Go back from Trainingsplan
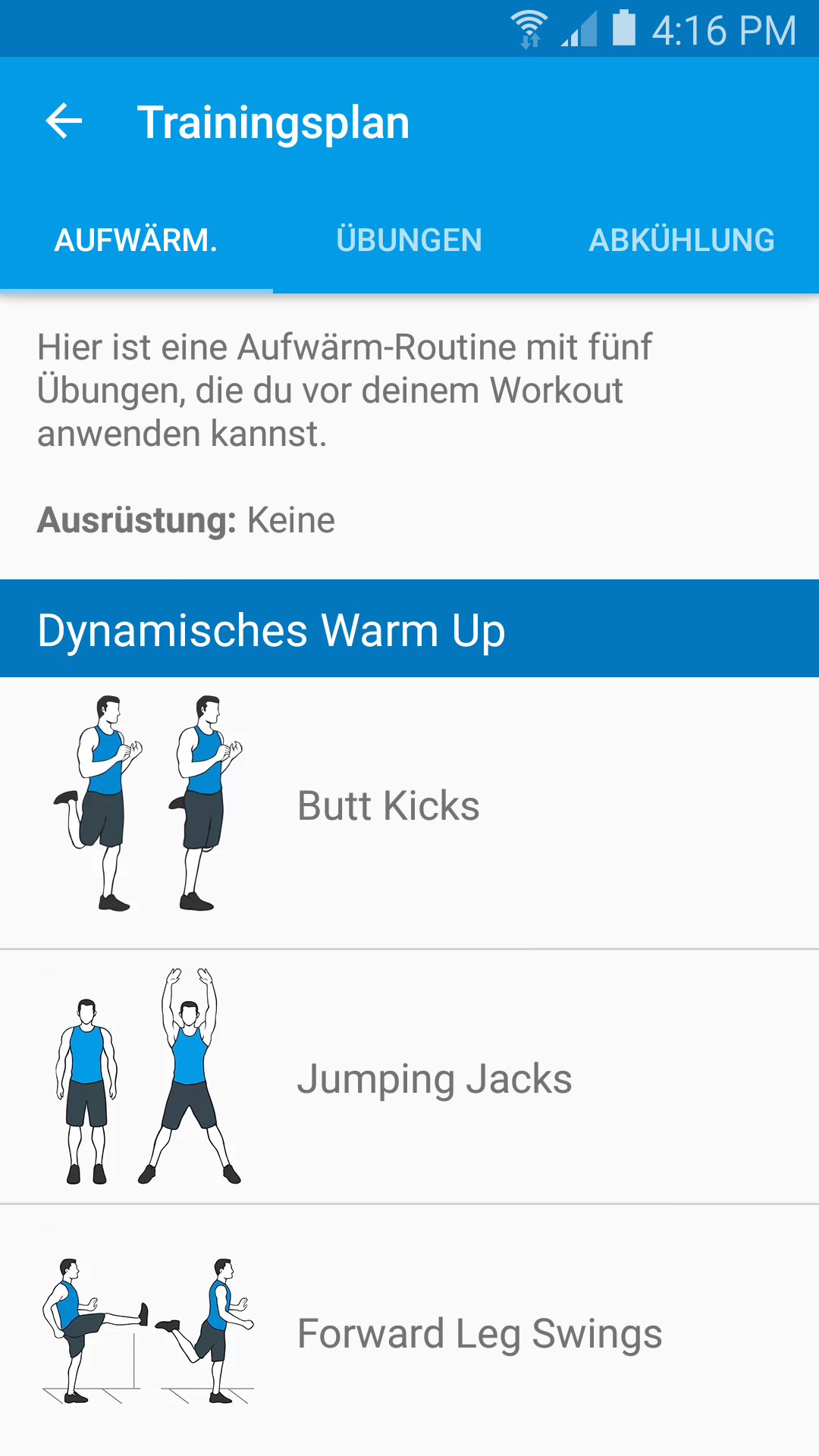The height and width of the screenshot is (1456, 819). [64, 121]
